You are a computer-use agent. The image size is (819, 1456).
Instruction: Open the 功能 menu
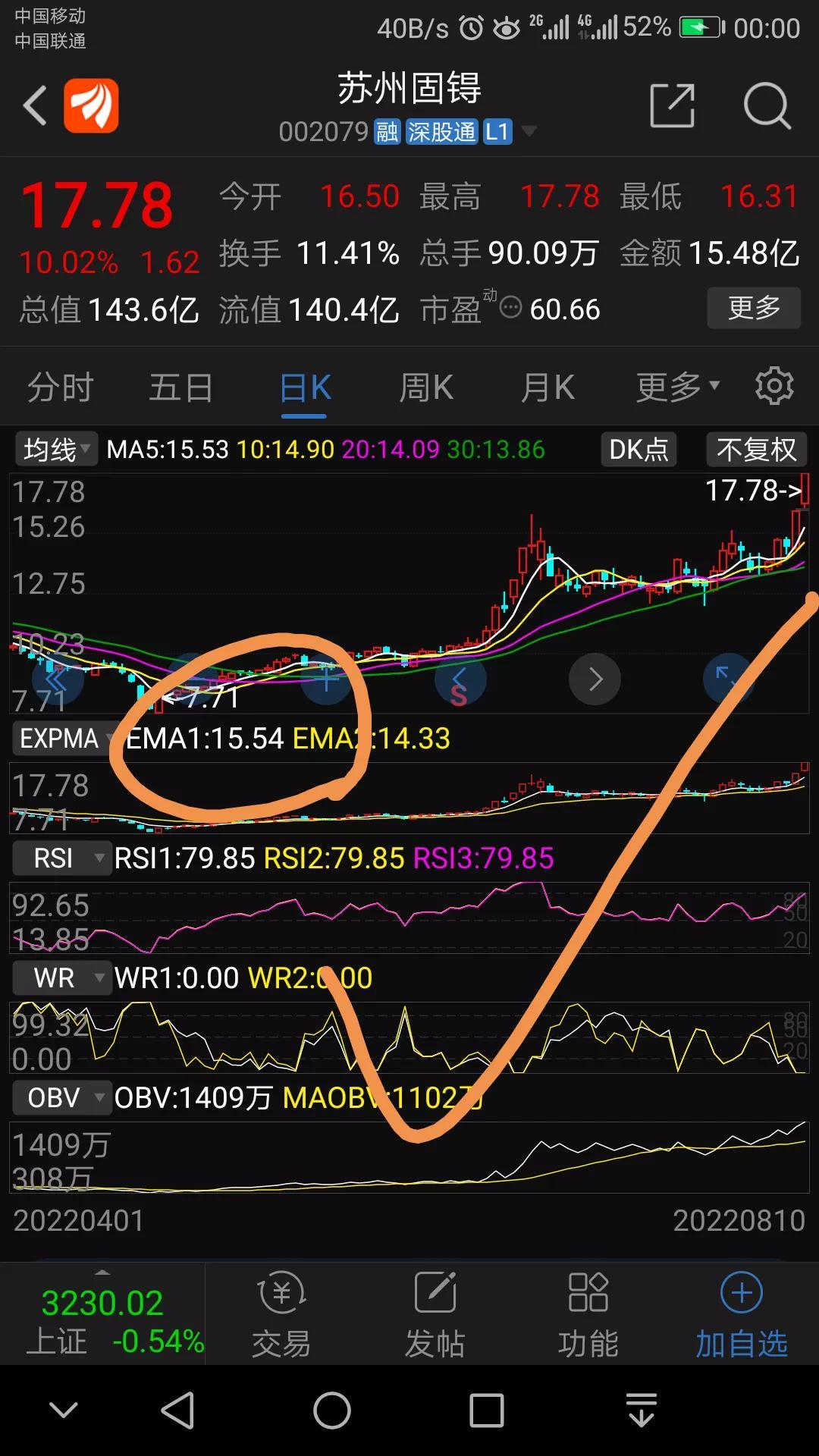(588, 1315)
